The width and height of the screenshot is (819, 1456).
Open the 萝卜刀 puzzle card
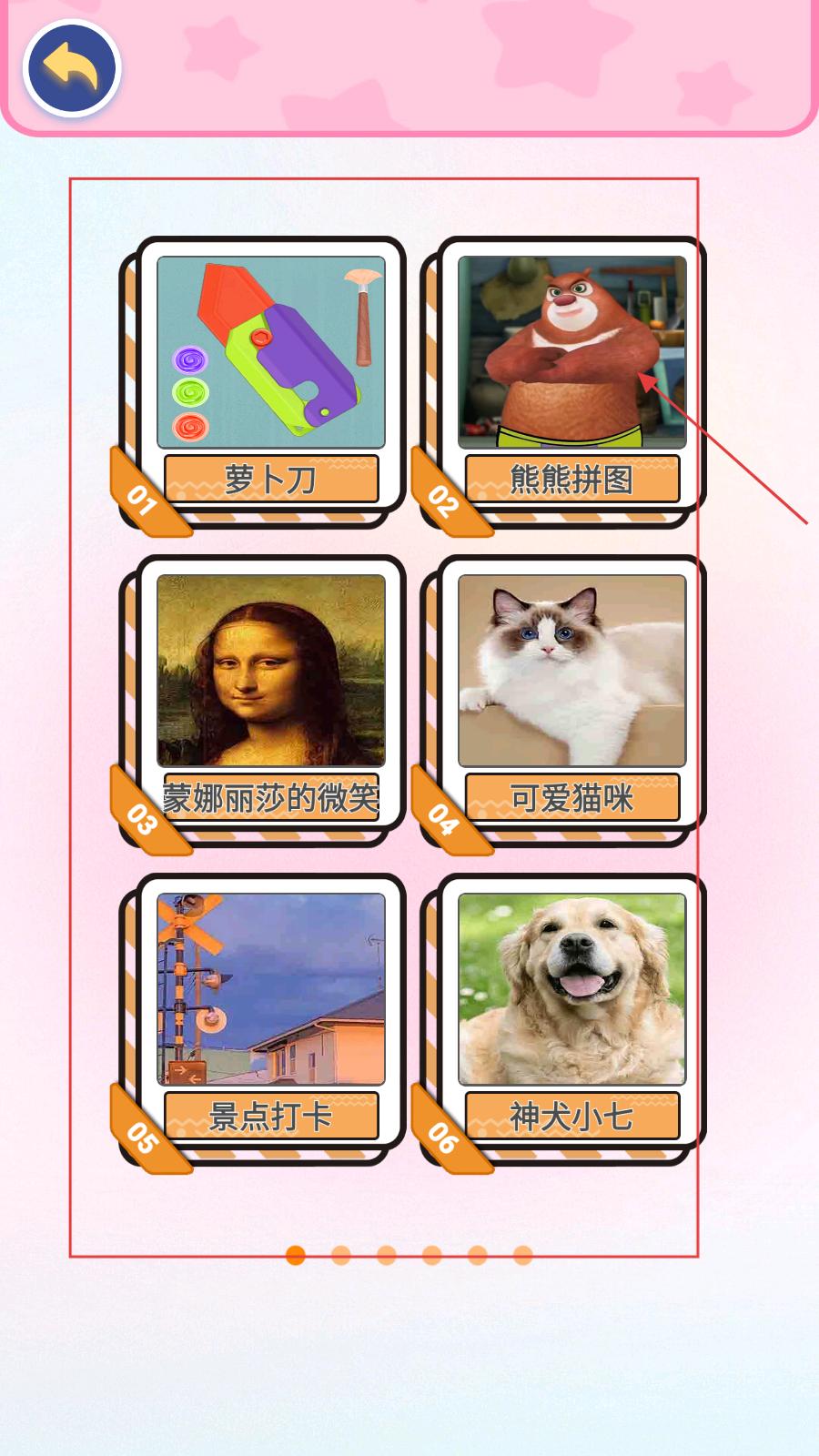click(270, 373)
